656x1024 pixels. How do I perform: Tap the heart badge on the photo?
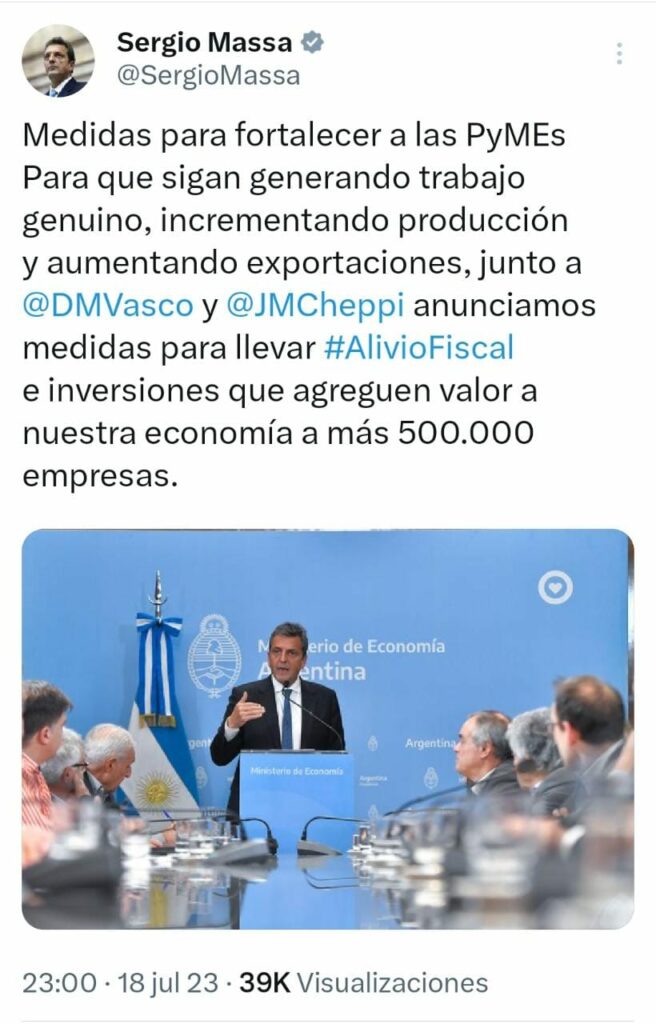tap(555, 587)
